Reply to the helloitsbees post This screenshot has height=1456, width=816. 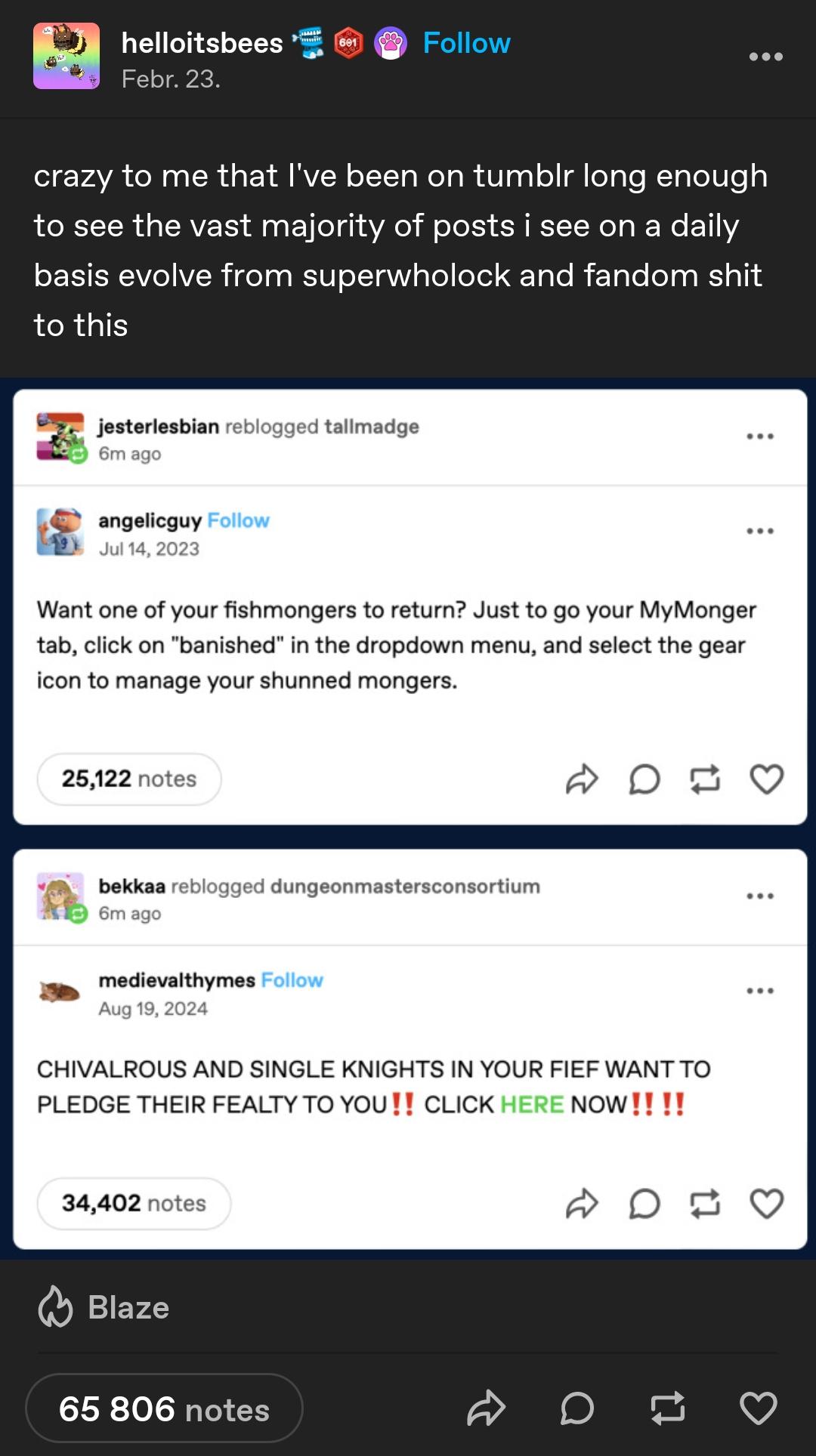[577, 1408]
